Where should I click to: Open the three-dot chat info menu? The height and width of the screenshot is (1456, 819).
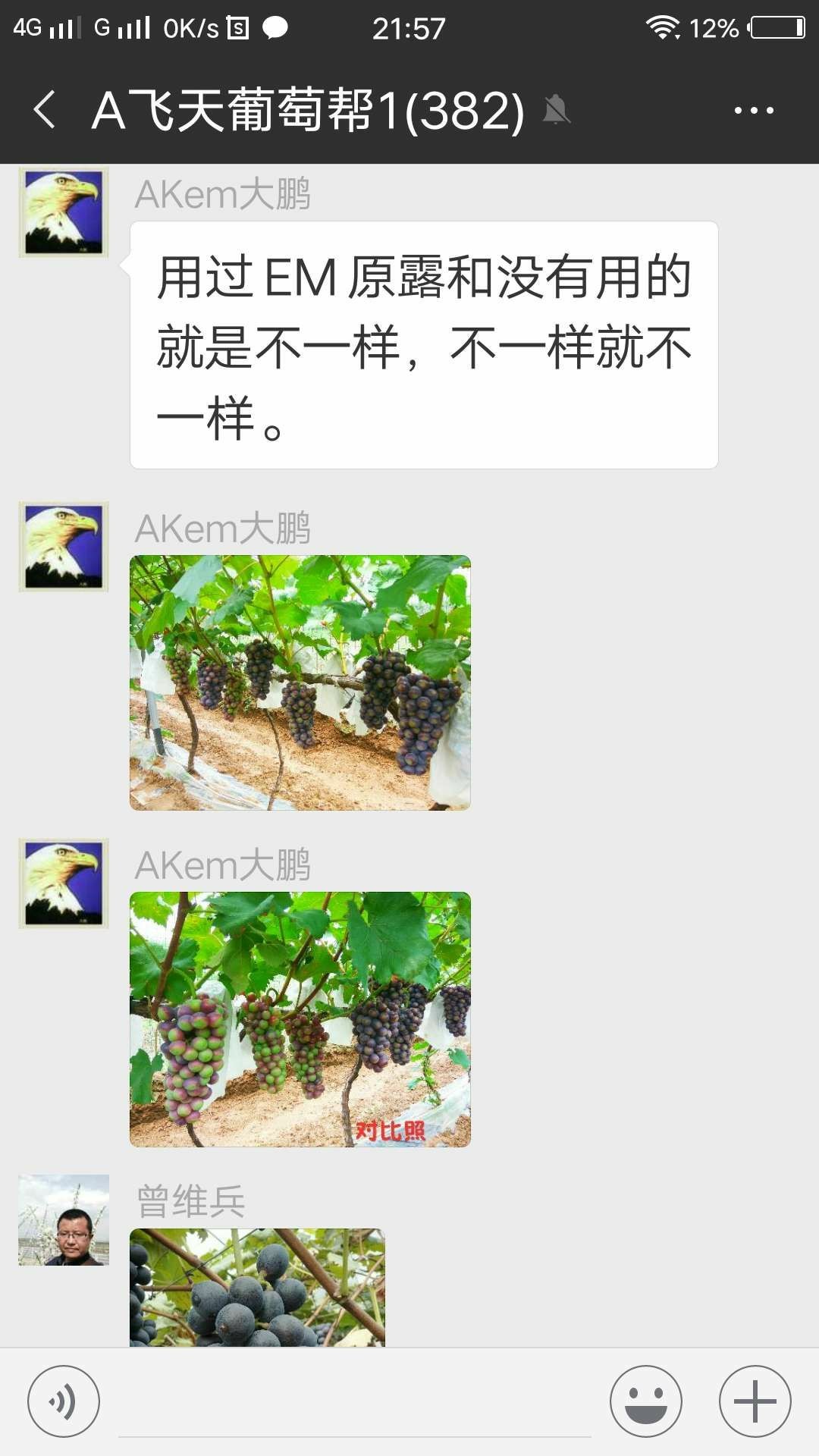pos(754,111)
